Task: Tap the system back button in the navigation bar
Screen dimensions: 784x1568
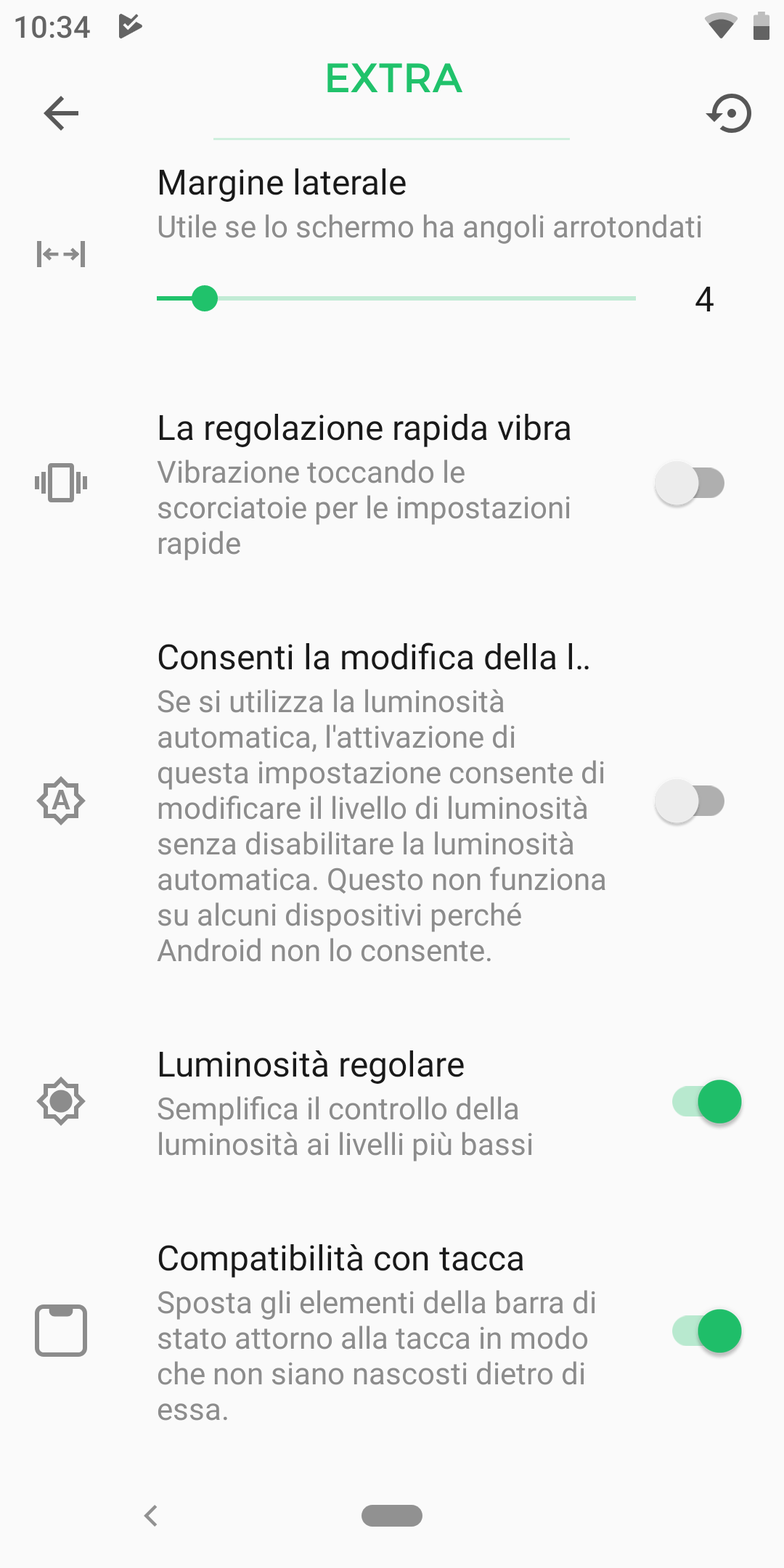Action: [x=151, y=1516]
